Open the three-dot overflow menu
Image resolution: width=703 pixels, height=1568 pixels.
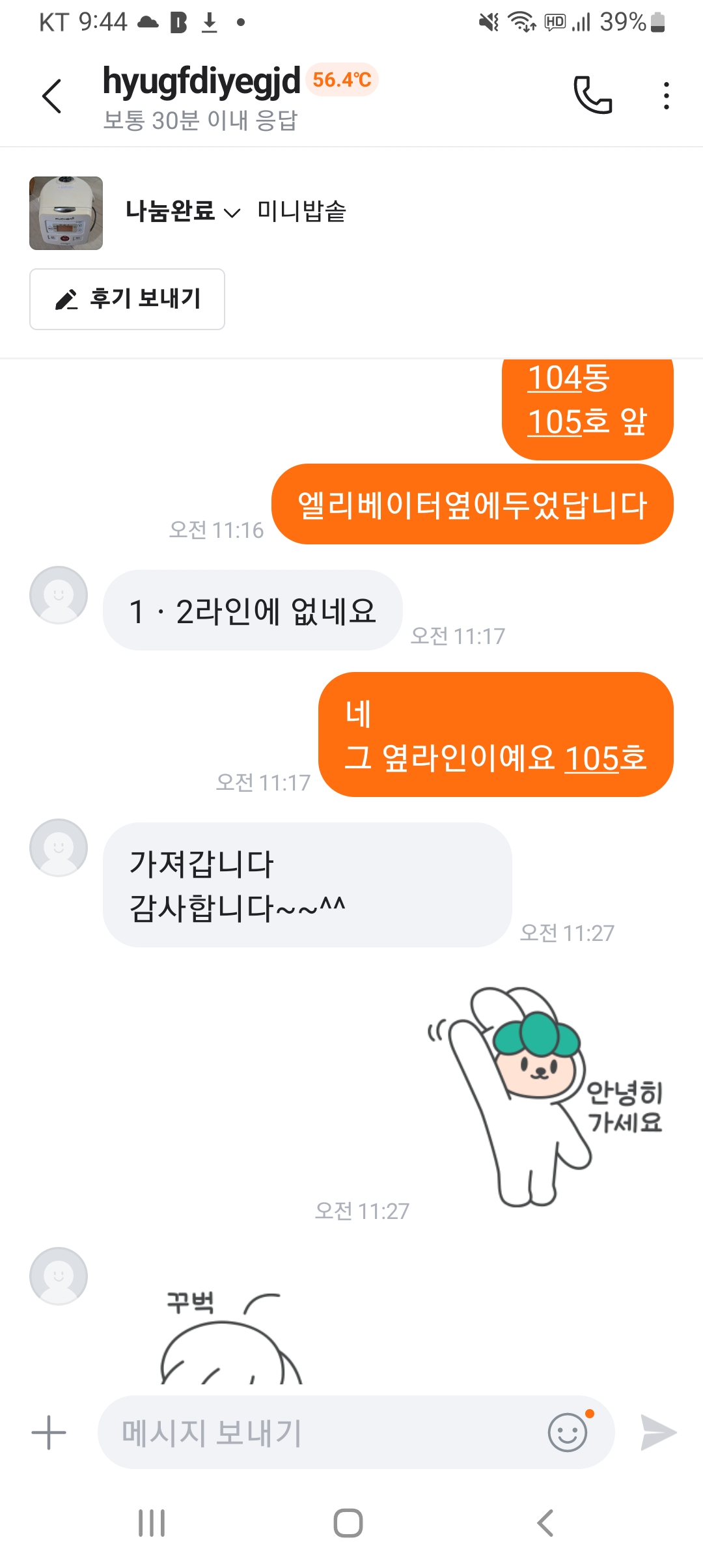coord(666,96)
